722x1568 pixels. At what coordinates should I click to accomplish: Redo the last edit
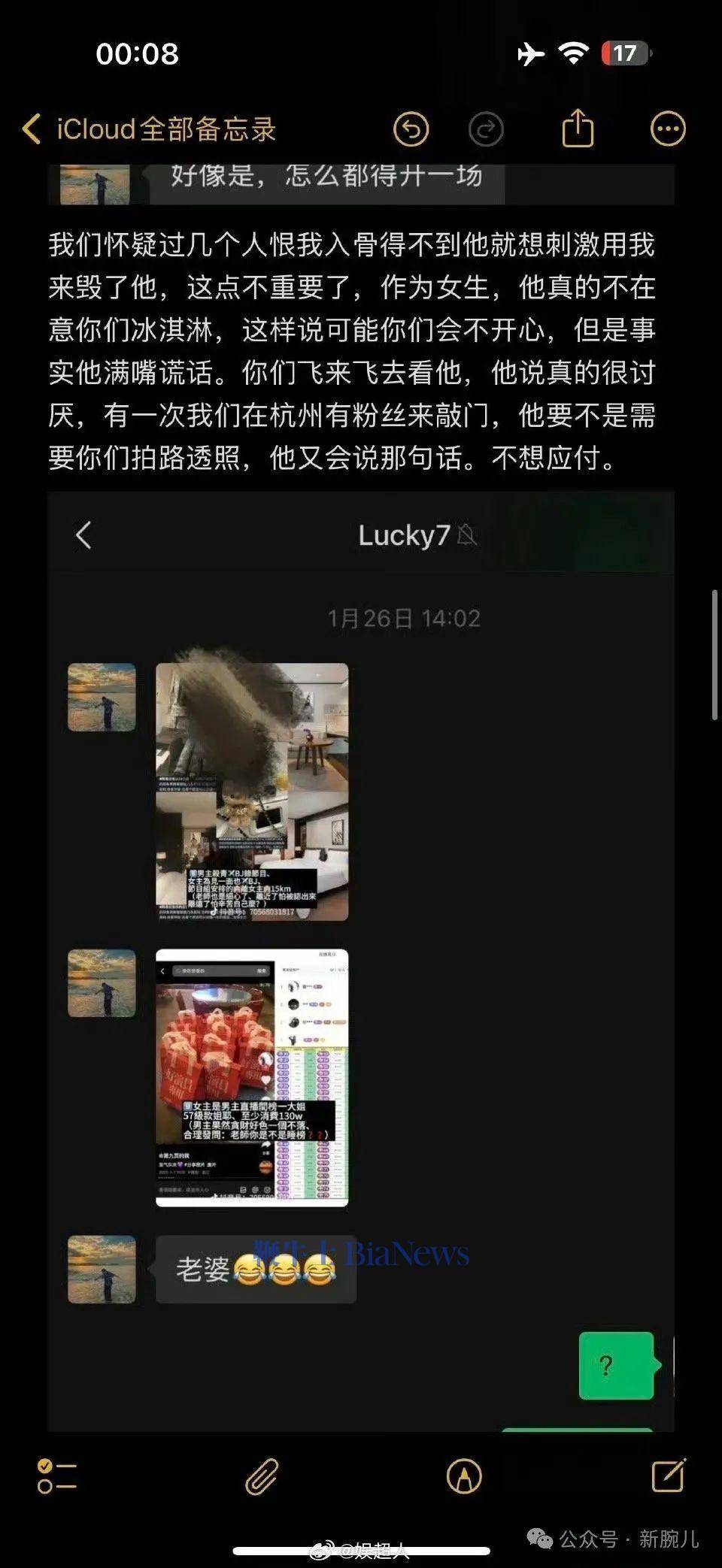tap(486, 129)
